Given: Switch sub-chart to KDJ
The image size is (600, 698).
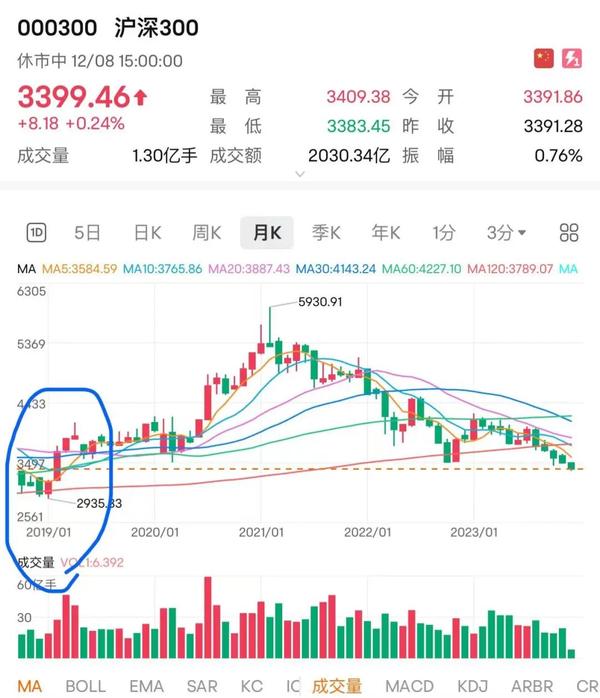Looking at the screenshot, I should [472, 686].
